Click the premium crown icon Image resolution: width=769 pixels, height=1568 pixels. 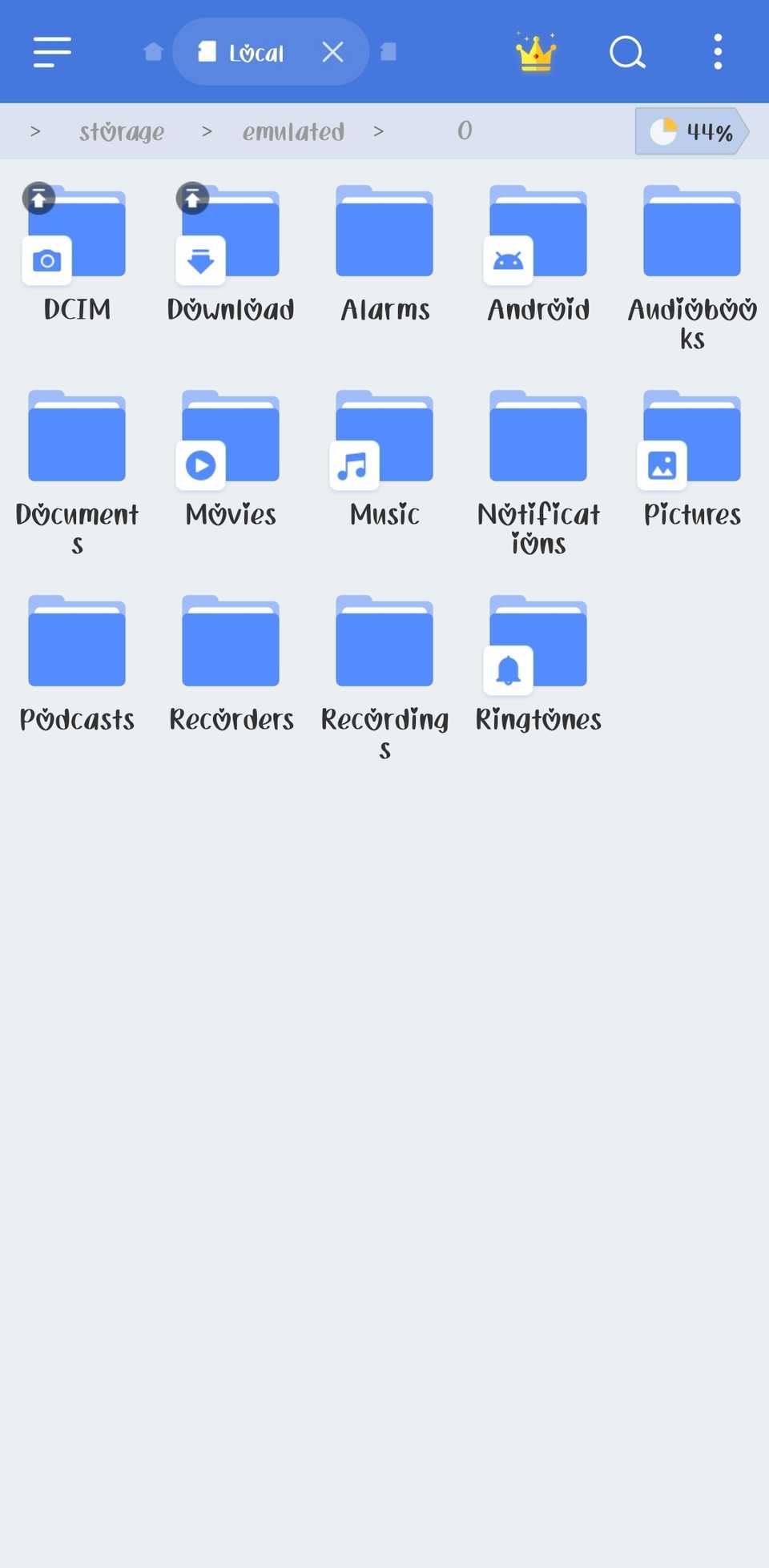[536, 51]
